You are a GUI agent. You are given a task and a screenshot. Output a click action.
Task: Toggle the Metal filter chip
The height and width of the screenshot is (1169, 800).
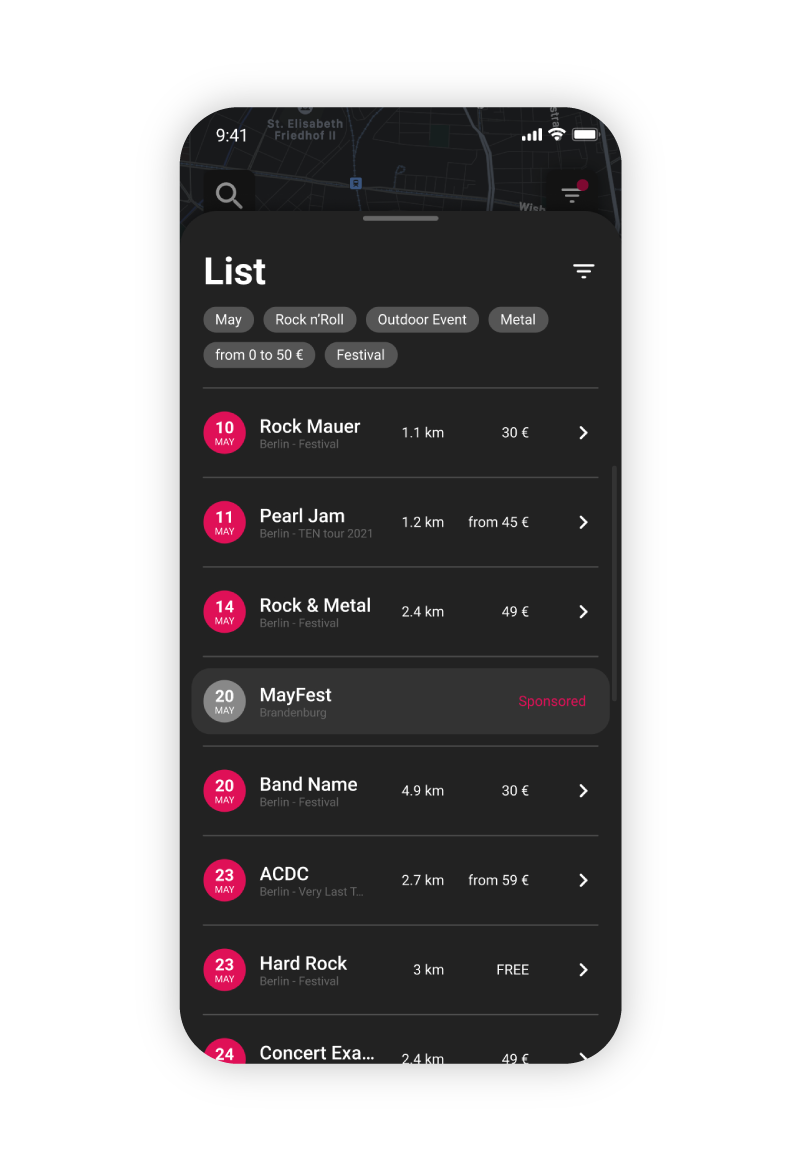pyautogui.click(x=518, y=320)
